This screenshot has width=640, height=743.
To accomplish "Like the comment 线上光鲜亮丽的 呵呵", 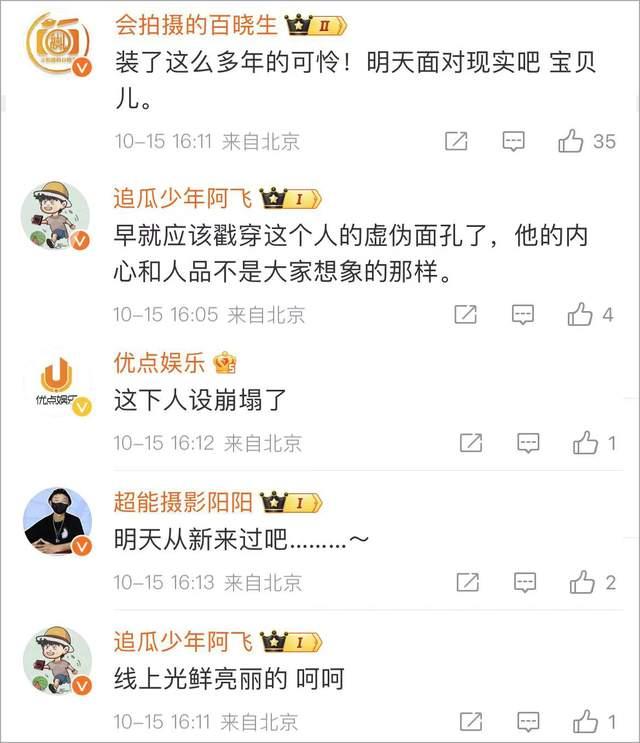I will tap(585, 720).
